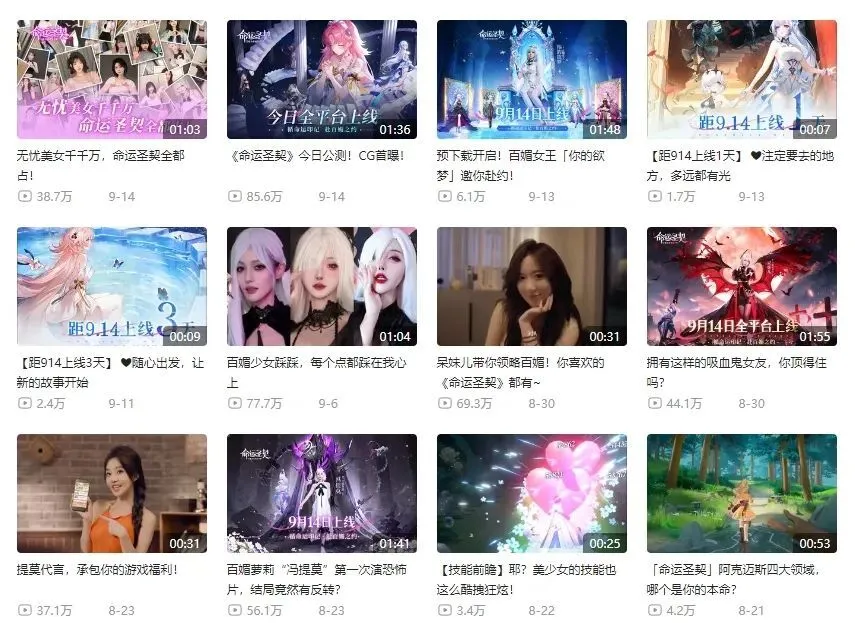Play the '百媚少女踩踩' video
The height and width of the screenshot is (623, 855).
(x=322, y=286)
